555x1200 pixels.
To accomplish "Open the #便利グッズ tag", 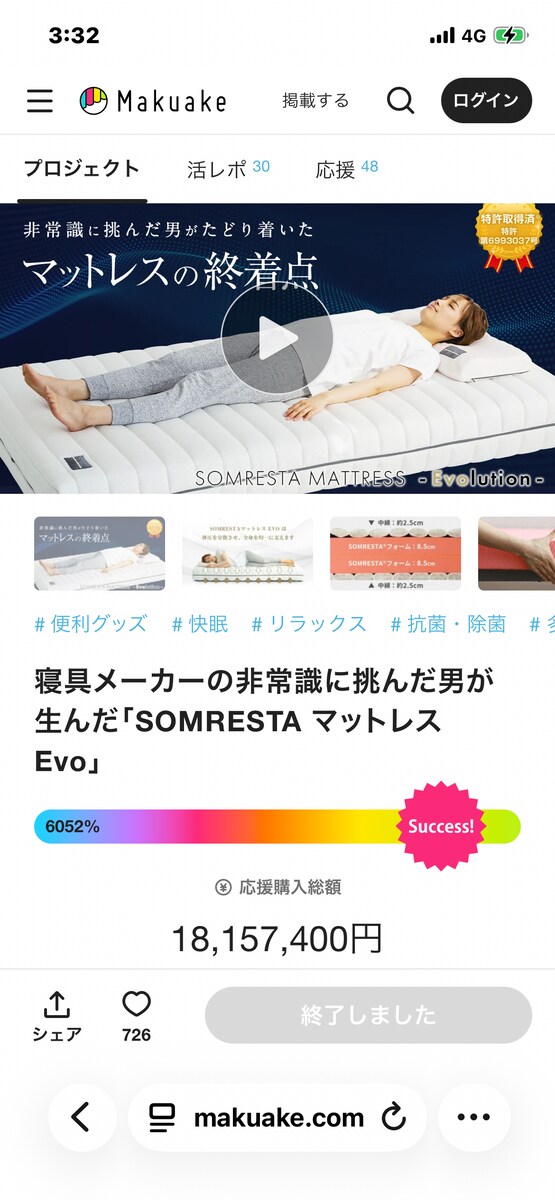I will (91, 625).
